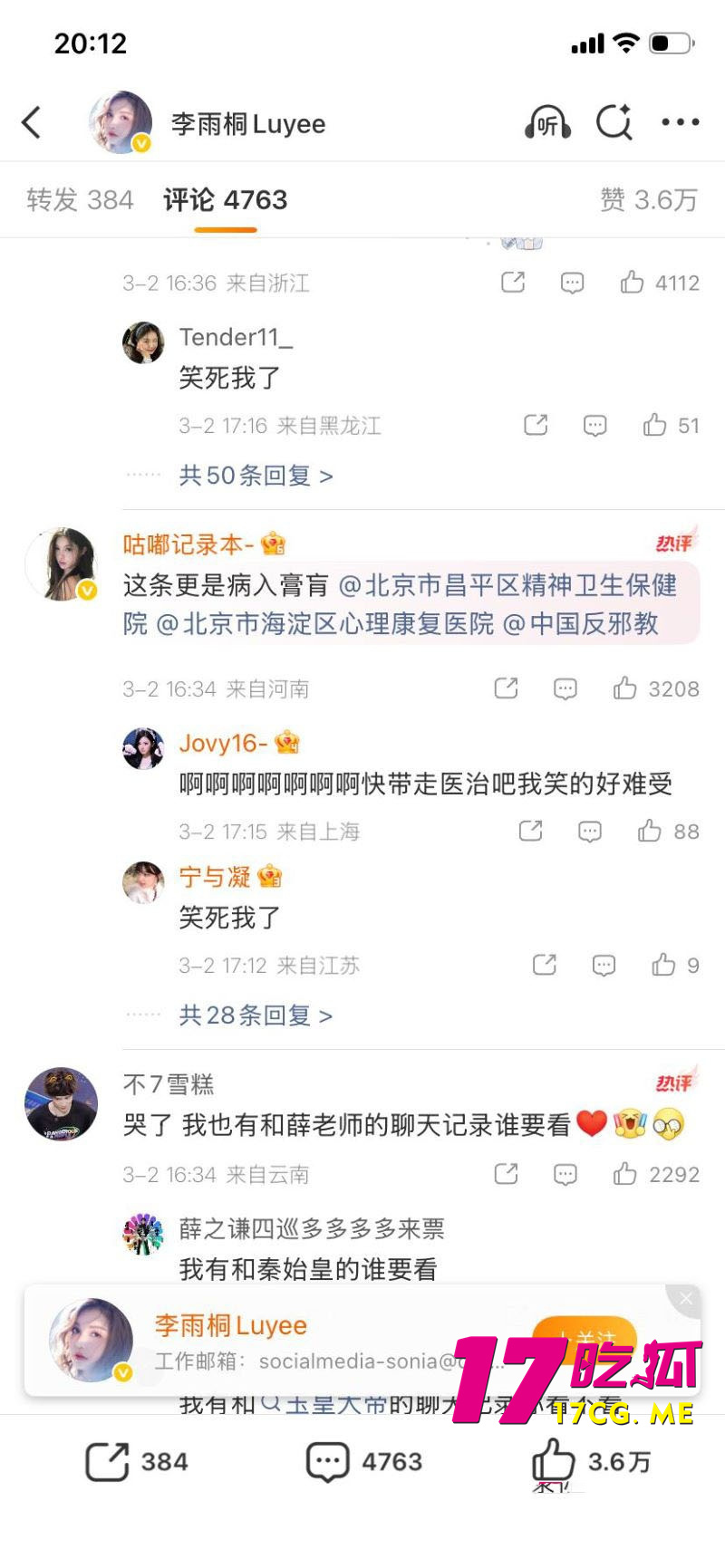
Task: Open comments via the bottom toolbar bubble icon
Action: (327, 1460)
